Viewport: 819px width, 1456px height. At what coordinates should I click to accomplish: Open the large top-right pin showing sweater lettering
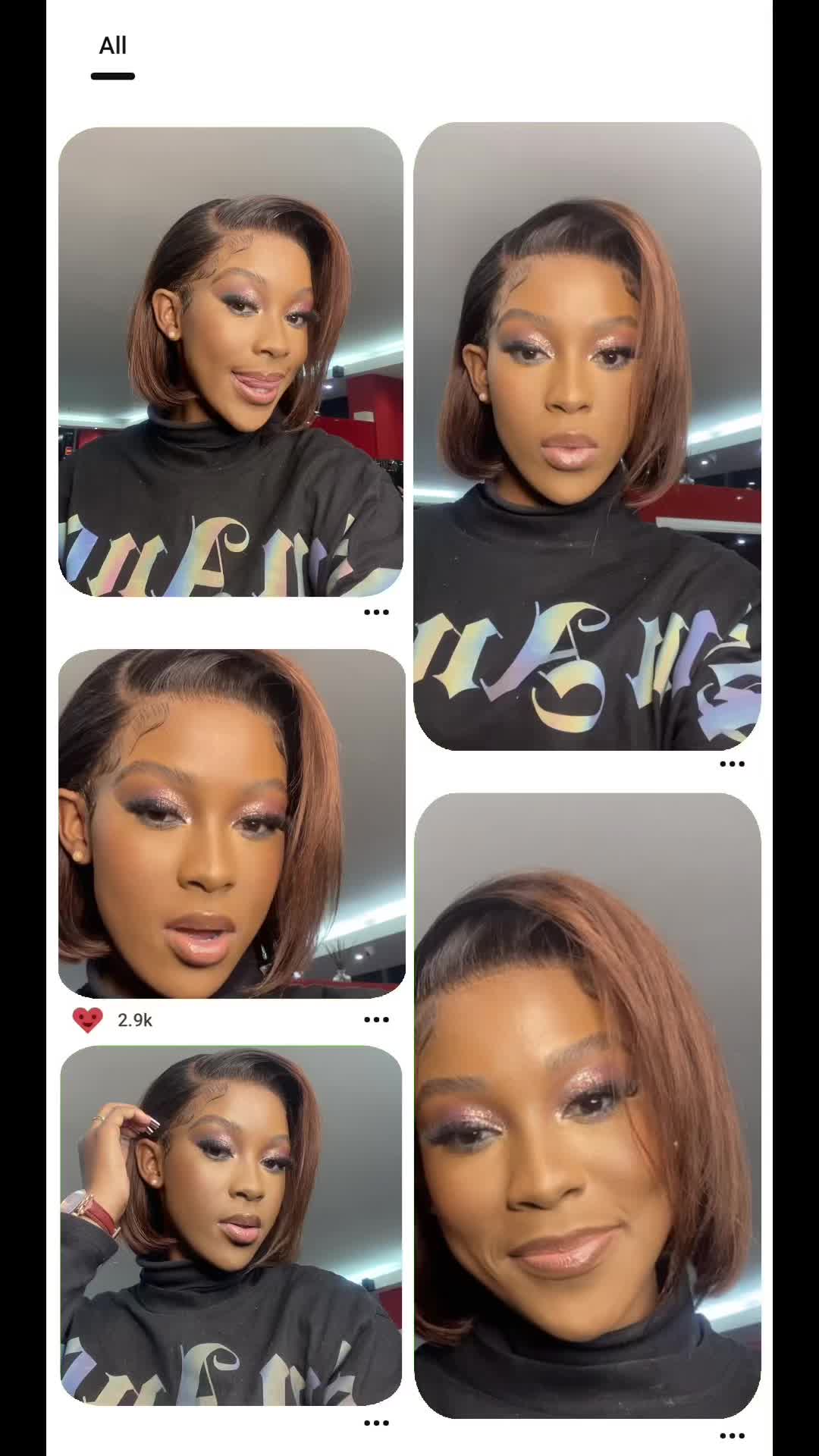coord(587,436)
